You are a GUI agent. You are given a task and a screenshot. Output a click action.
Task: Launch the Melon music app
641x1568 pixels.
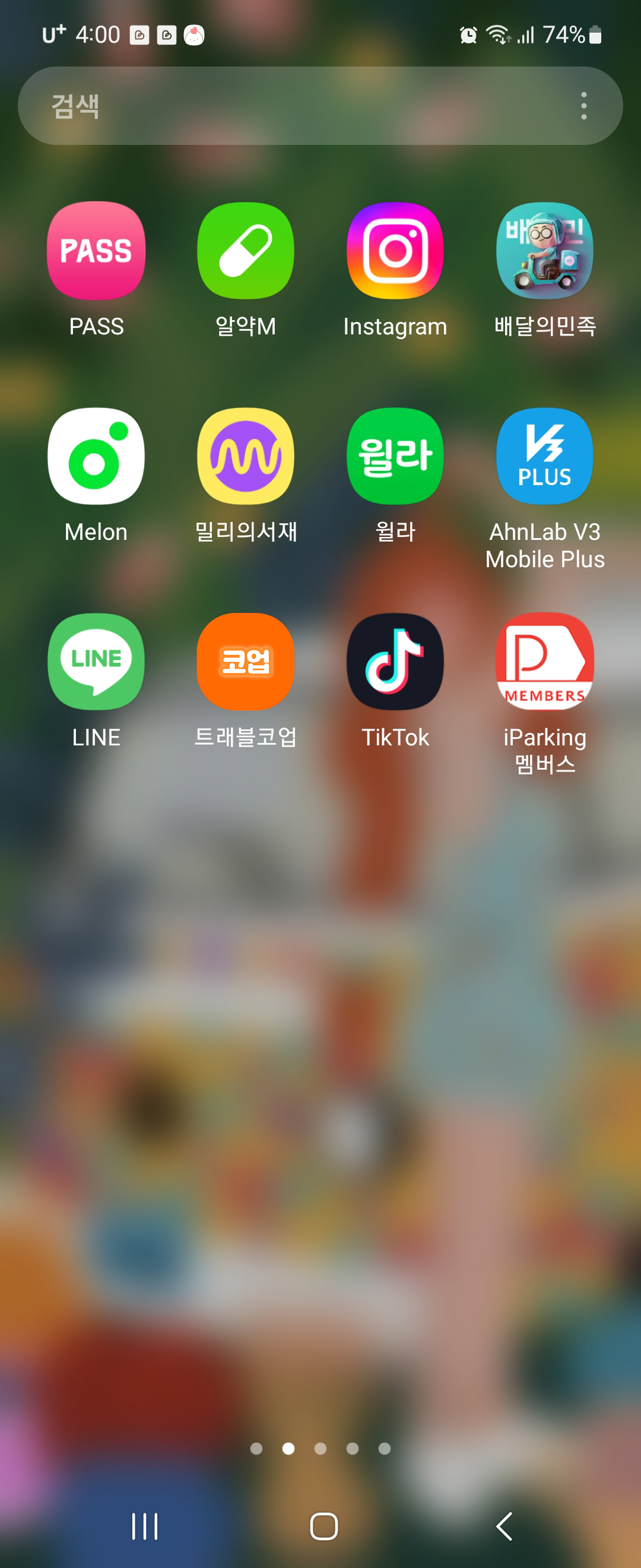(96, 457)
